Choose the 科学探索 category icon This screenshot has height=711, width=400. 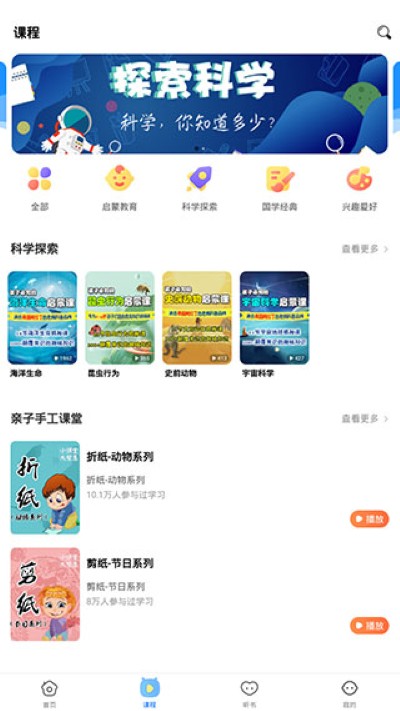200,179
